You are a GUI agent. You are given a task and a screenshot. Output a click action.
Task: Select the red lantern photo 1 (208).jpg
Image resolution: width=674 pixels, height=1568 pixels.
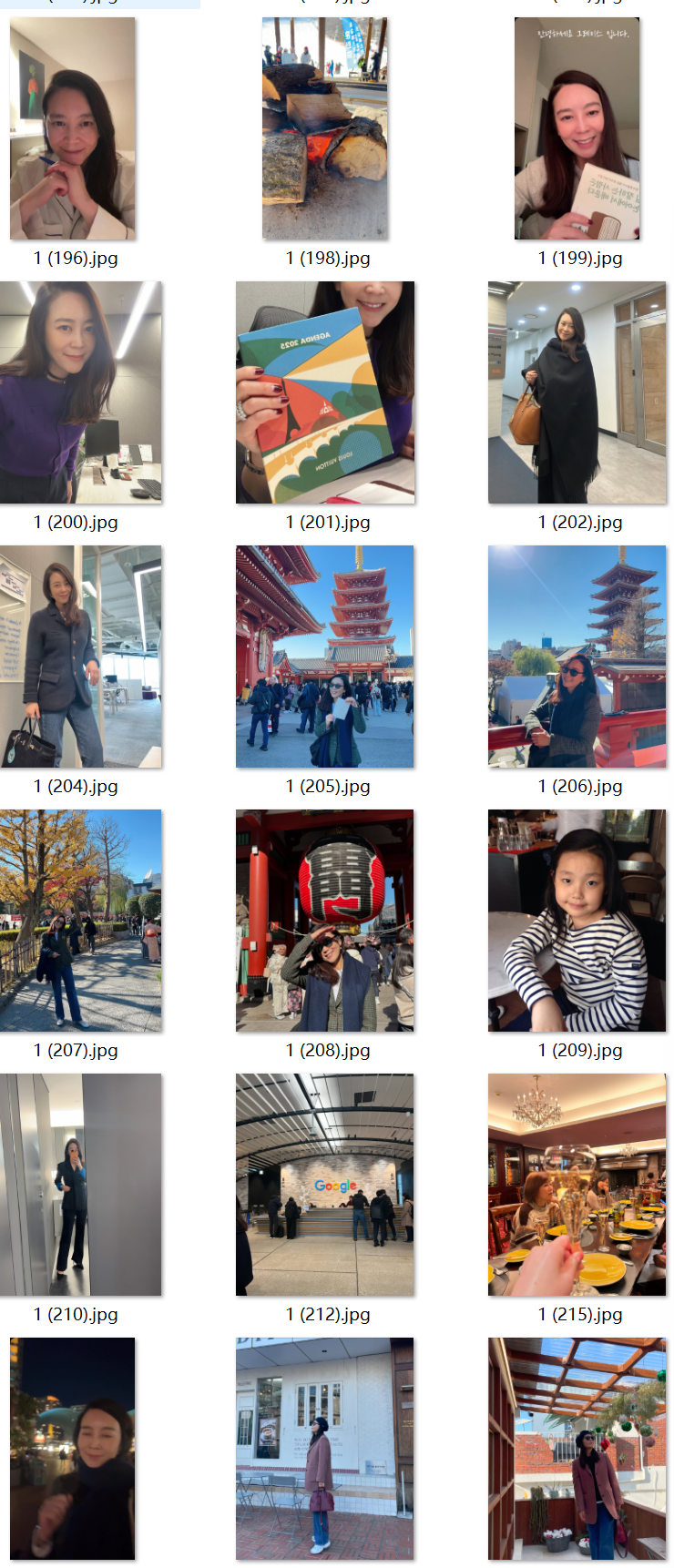pos(325,921)
